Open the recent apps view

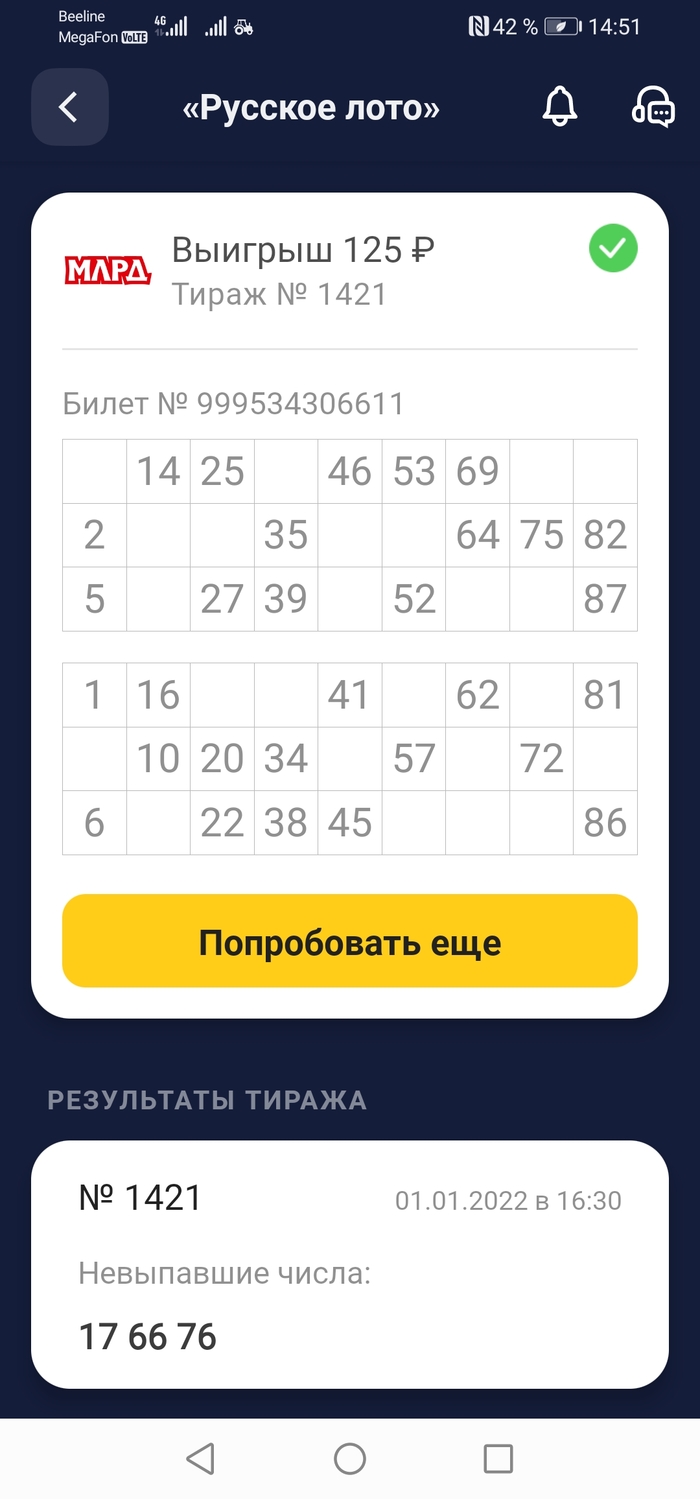pos(498,1459)
